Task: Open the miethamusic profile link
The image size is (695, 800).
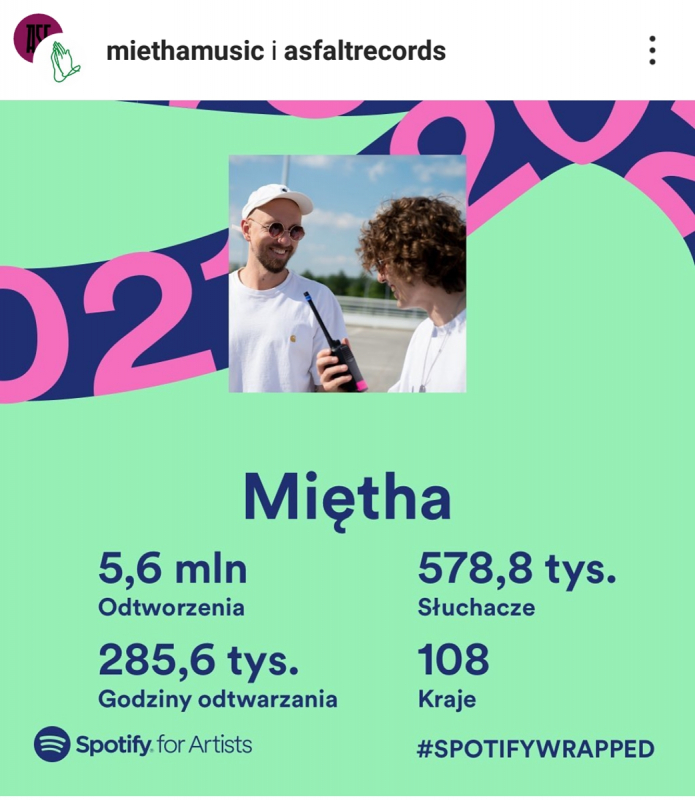Action: (x=186, y=51)
